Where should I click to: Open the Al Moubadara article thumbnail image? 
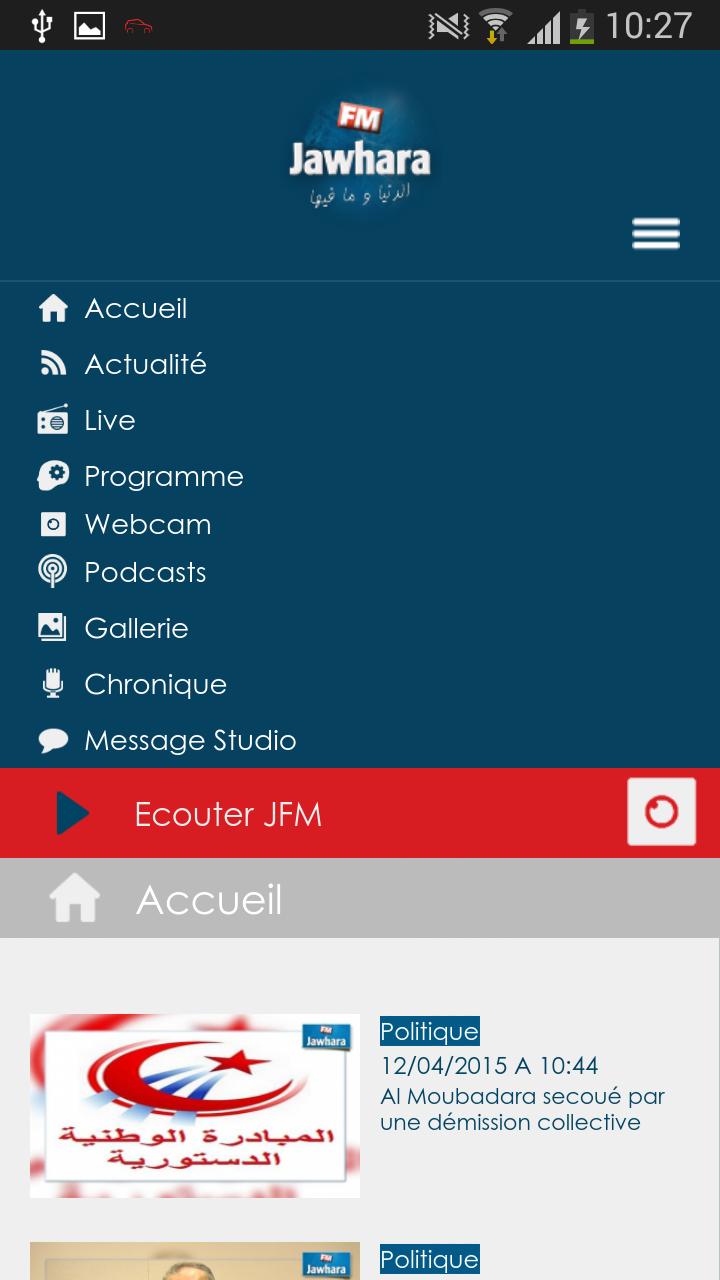coord(194,1105)
